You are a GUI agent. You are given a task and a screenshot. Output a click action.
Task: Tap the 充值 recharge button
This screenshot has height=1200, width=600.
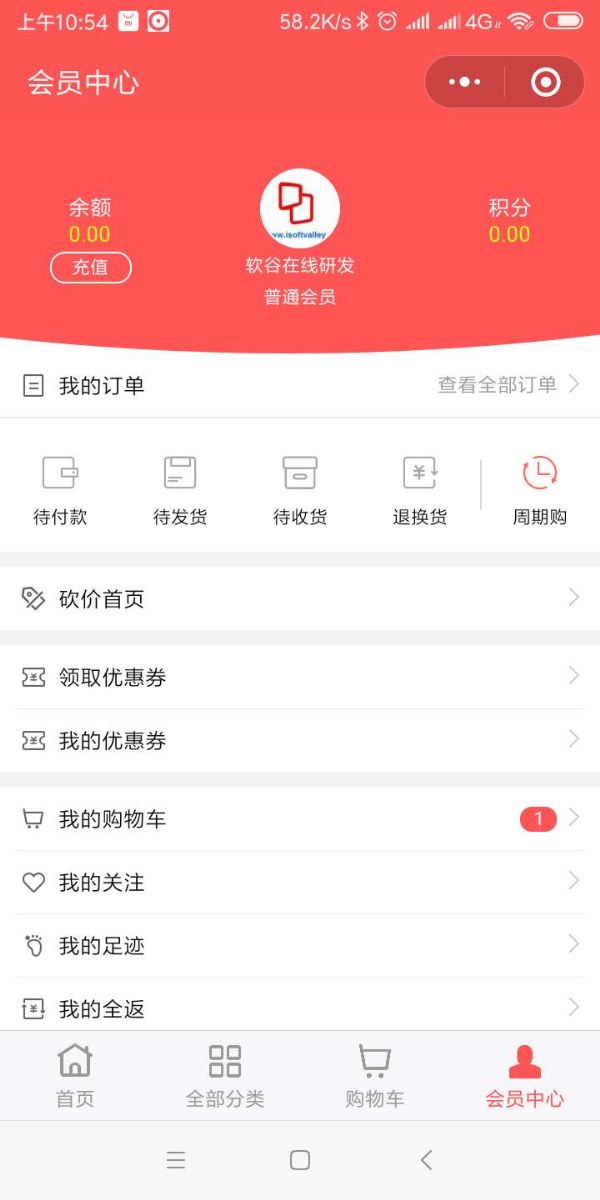(x=90, y=267)
